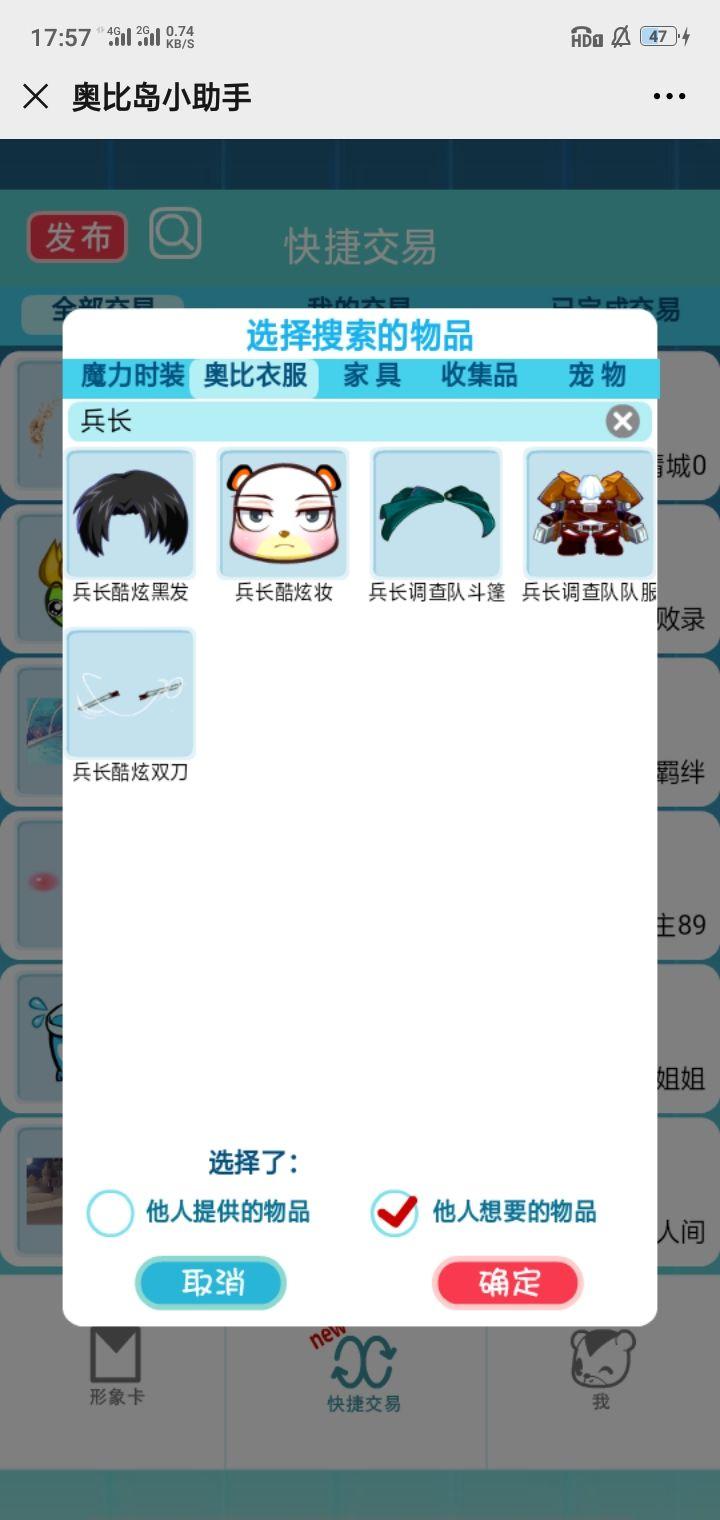
Task: Choose the 他人提供的物品 option
Action: pos(110,1213)
